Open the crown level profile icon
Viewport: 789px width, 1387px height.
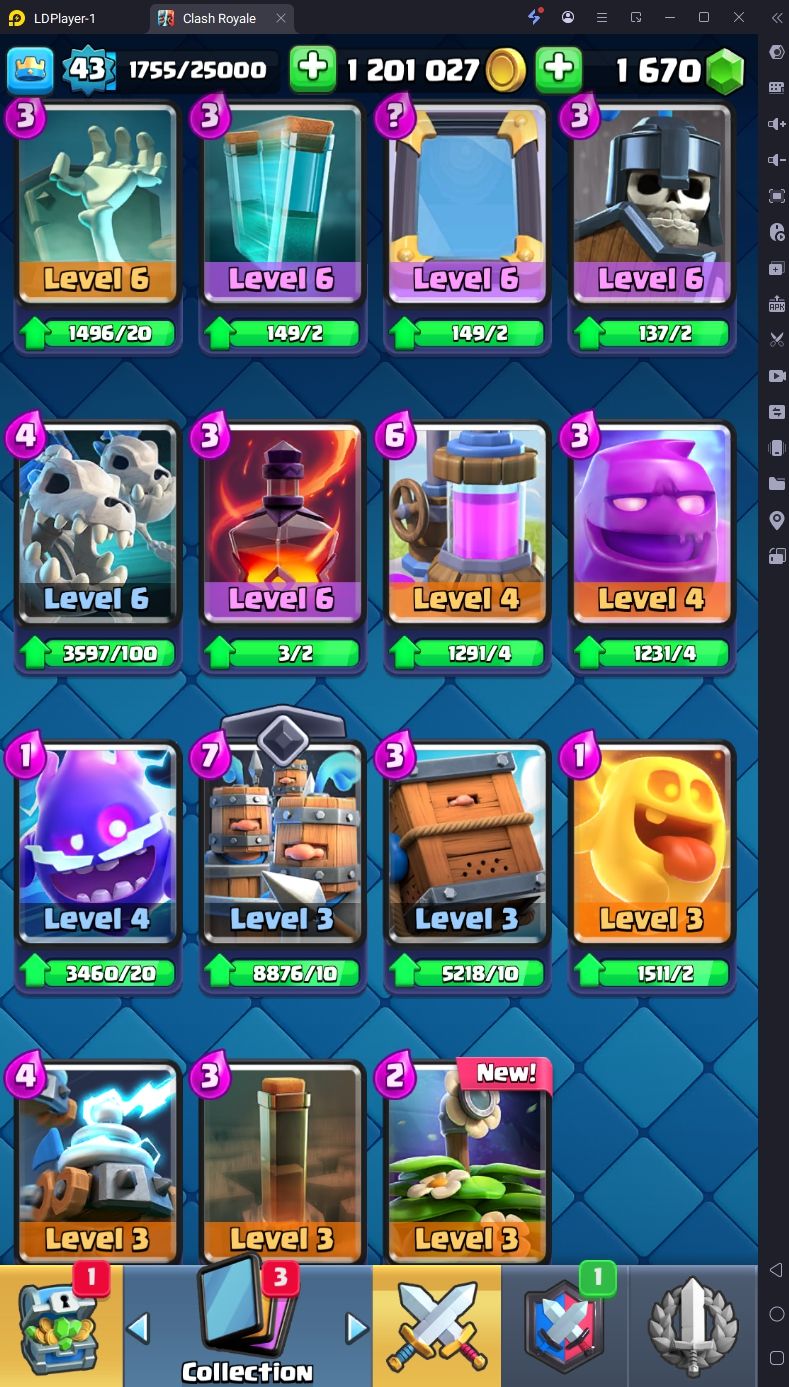coord(30,69)
